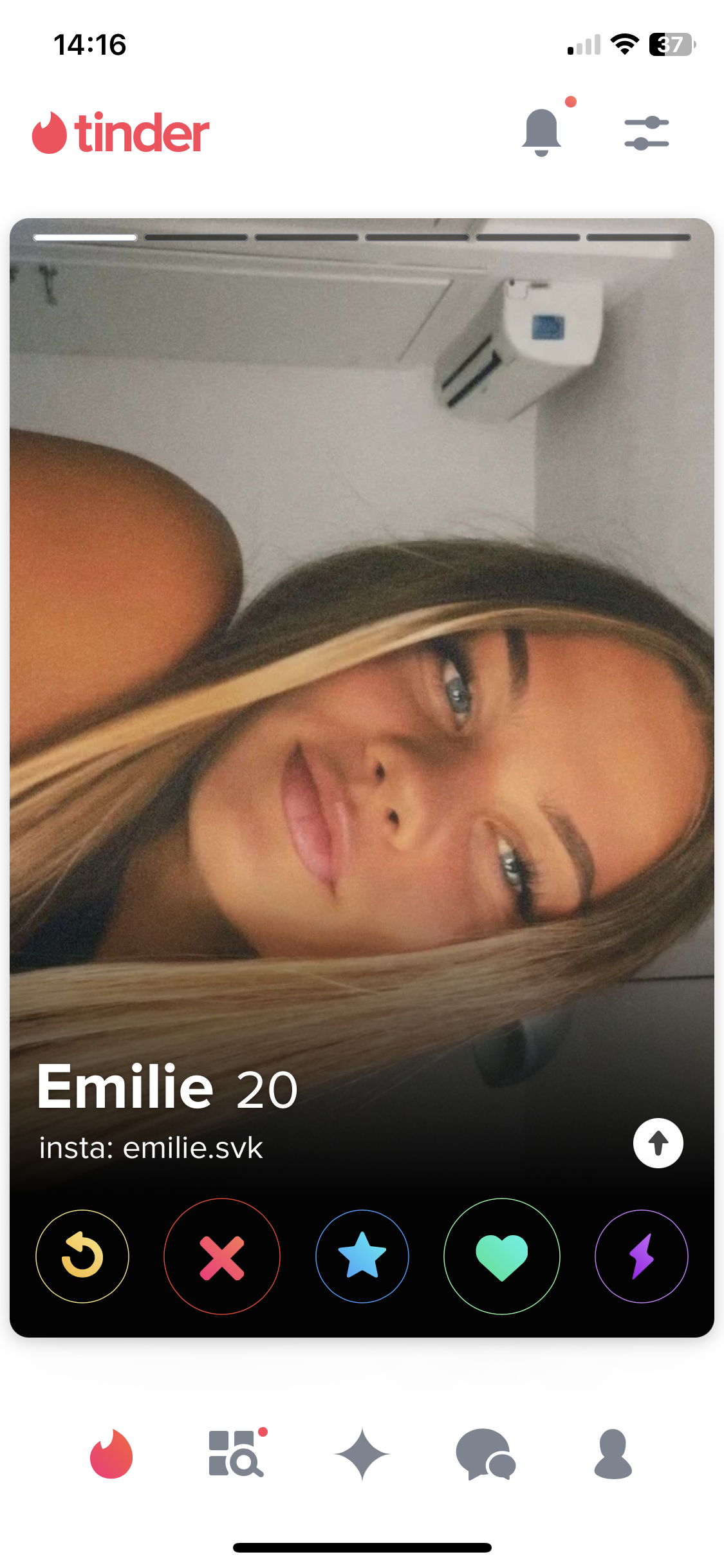Open discovery filter settings
The image size is (724, 1568).
(x=647, y=133)
